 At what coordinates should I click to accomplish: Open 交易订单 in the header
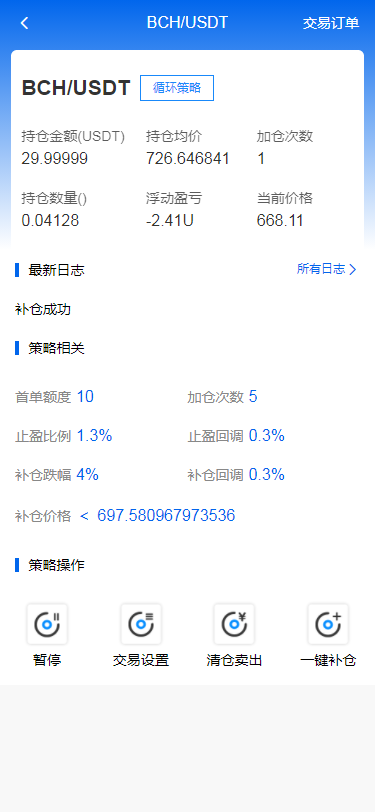330,23
